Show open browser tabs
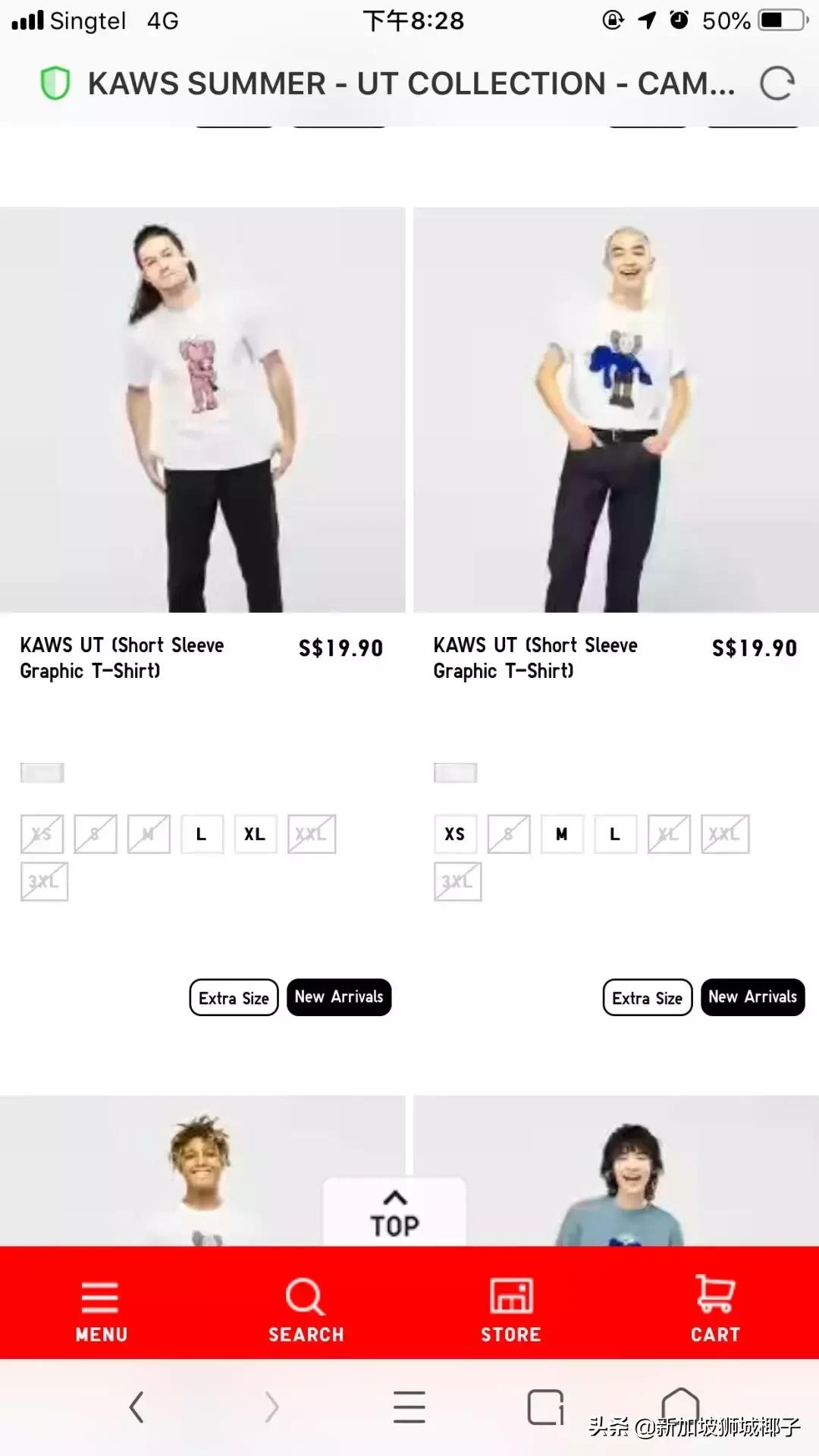 545,1407
